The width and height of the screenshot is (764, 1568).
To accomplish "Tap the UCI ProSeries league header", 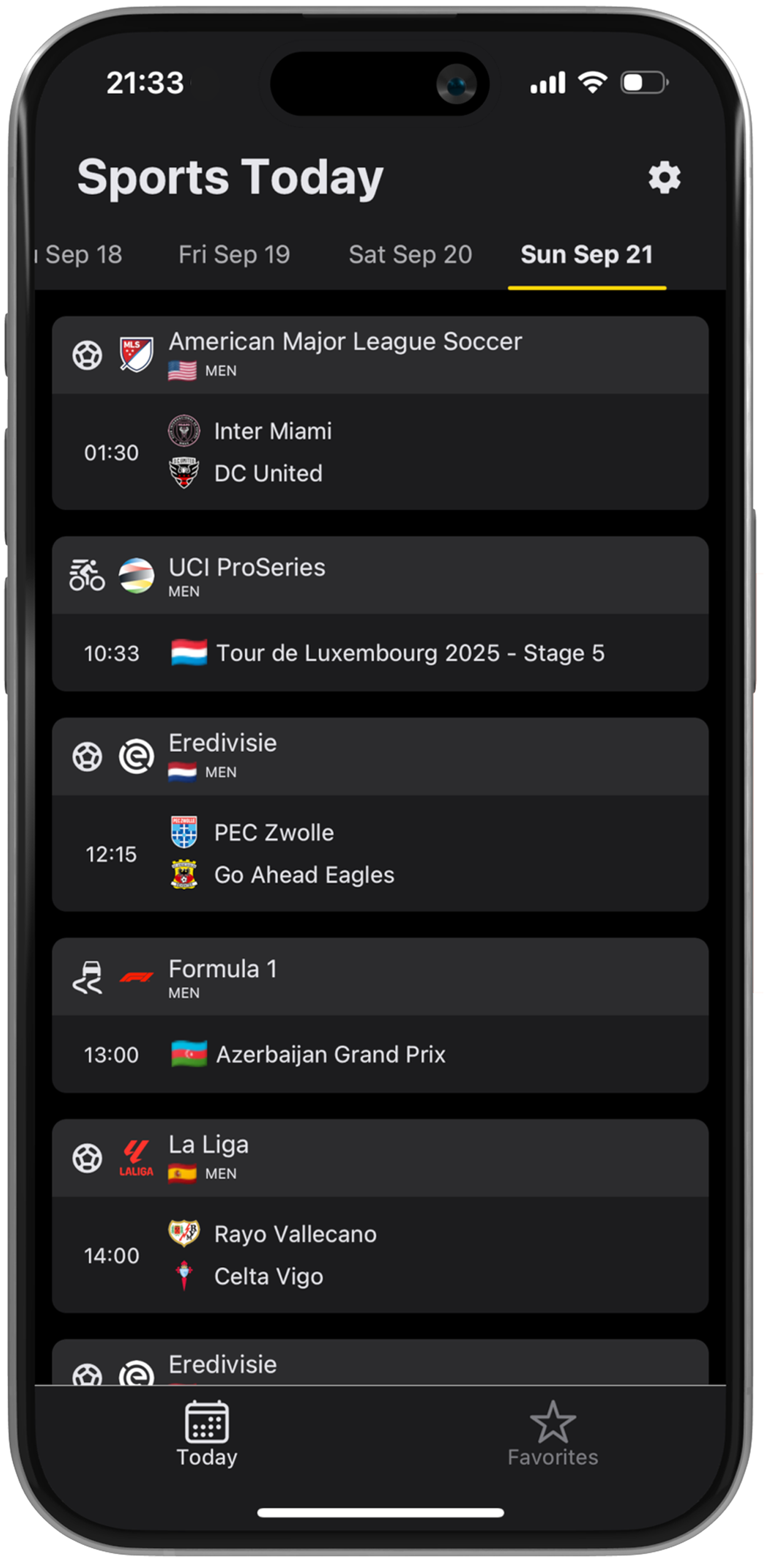I will point(379,576).
